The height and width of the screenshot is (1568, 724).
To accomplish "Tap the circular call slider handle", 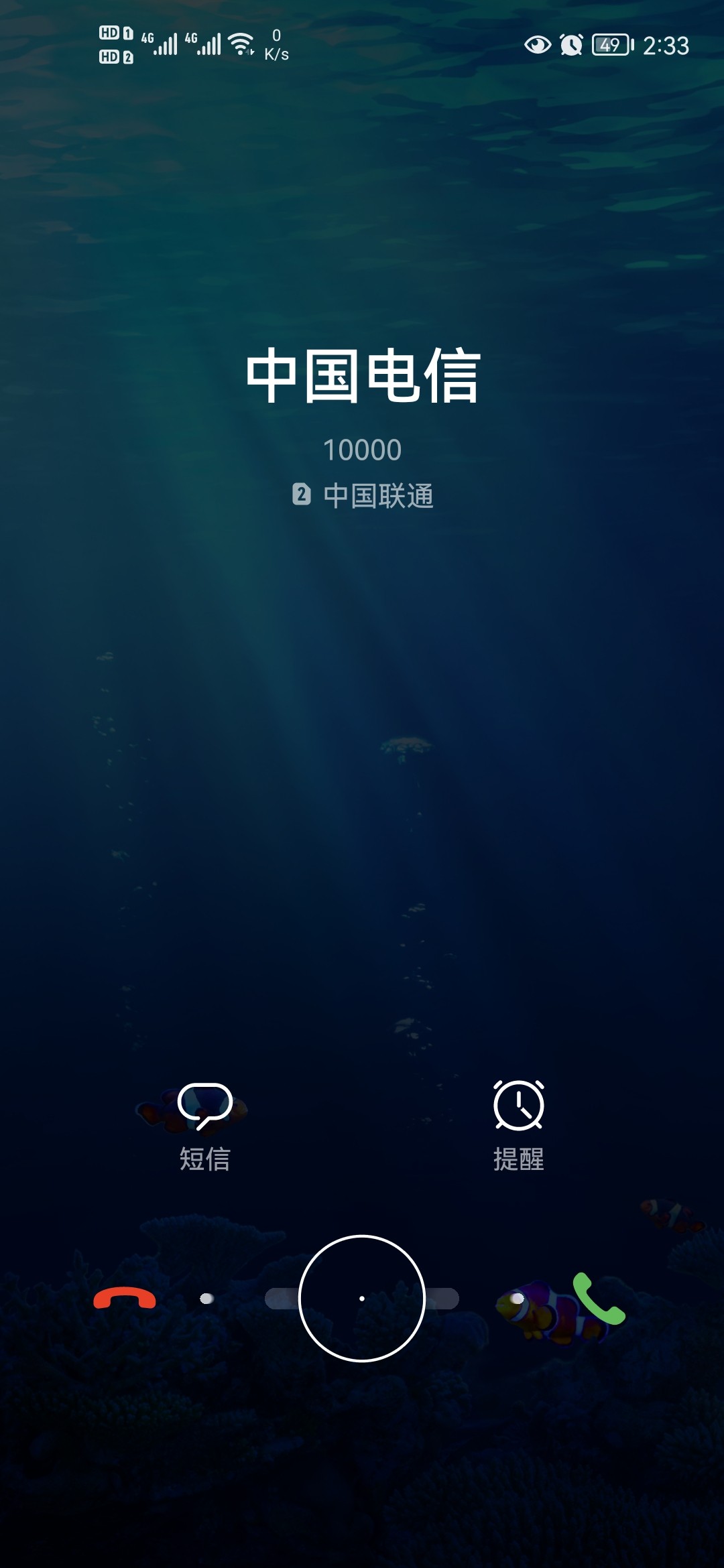I will [x=362, y=1299].
